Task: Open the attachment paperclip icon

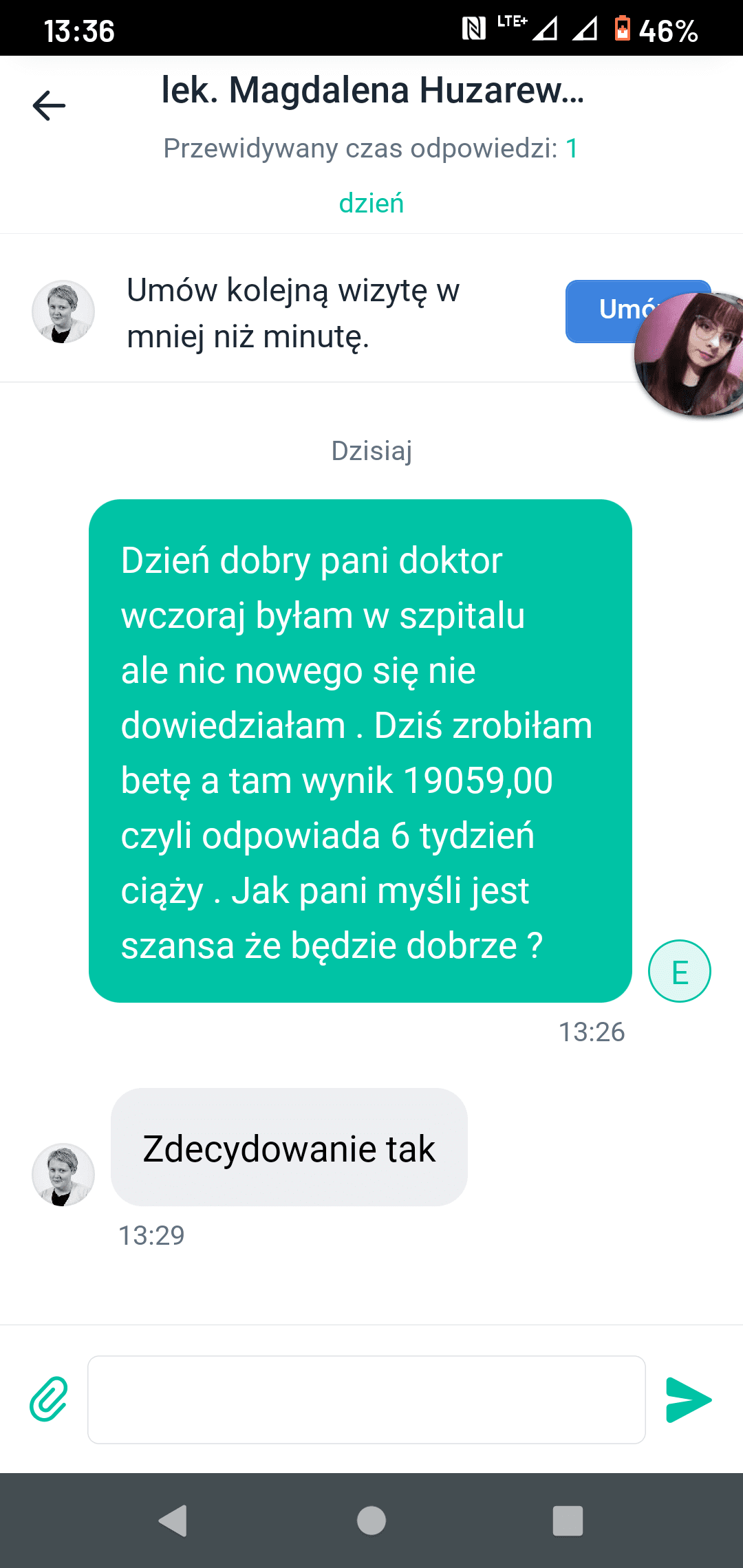Action: pyautogui.click(x=49, y=1400)
